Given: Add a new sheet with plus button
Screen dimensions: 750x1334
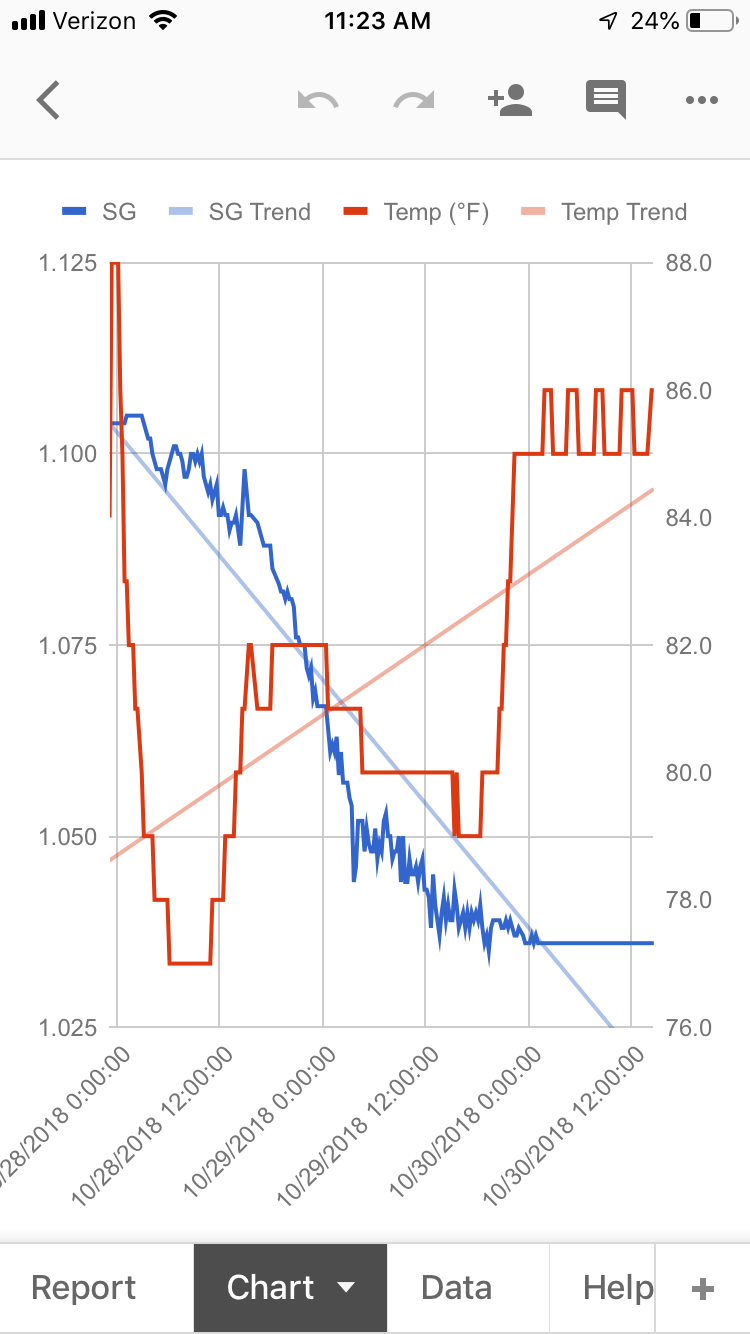Looking at the screenshot, I should point(703,1289).
